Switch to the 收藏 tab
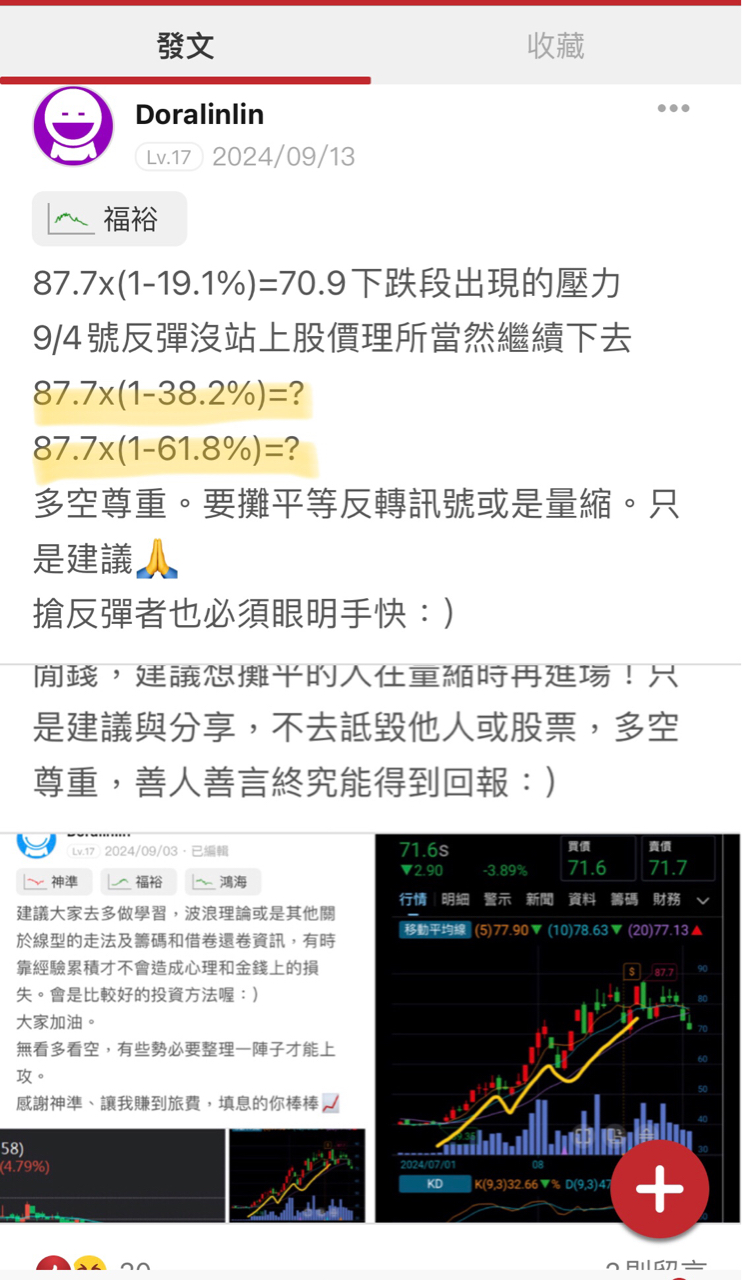742x1280 pixels. pos(555,46)
